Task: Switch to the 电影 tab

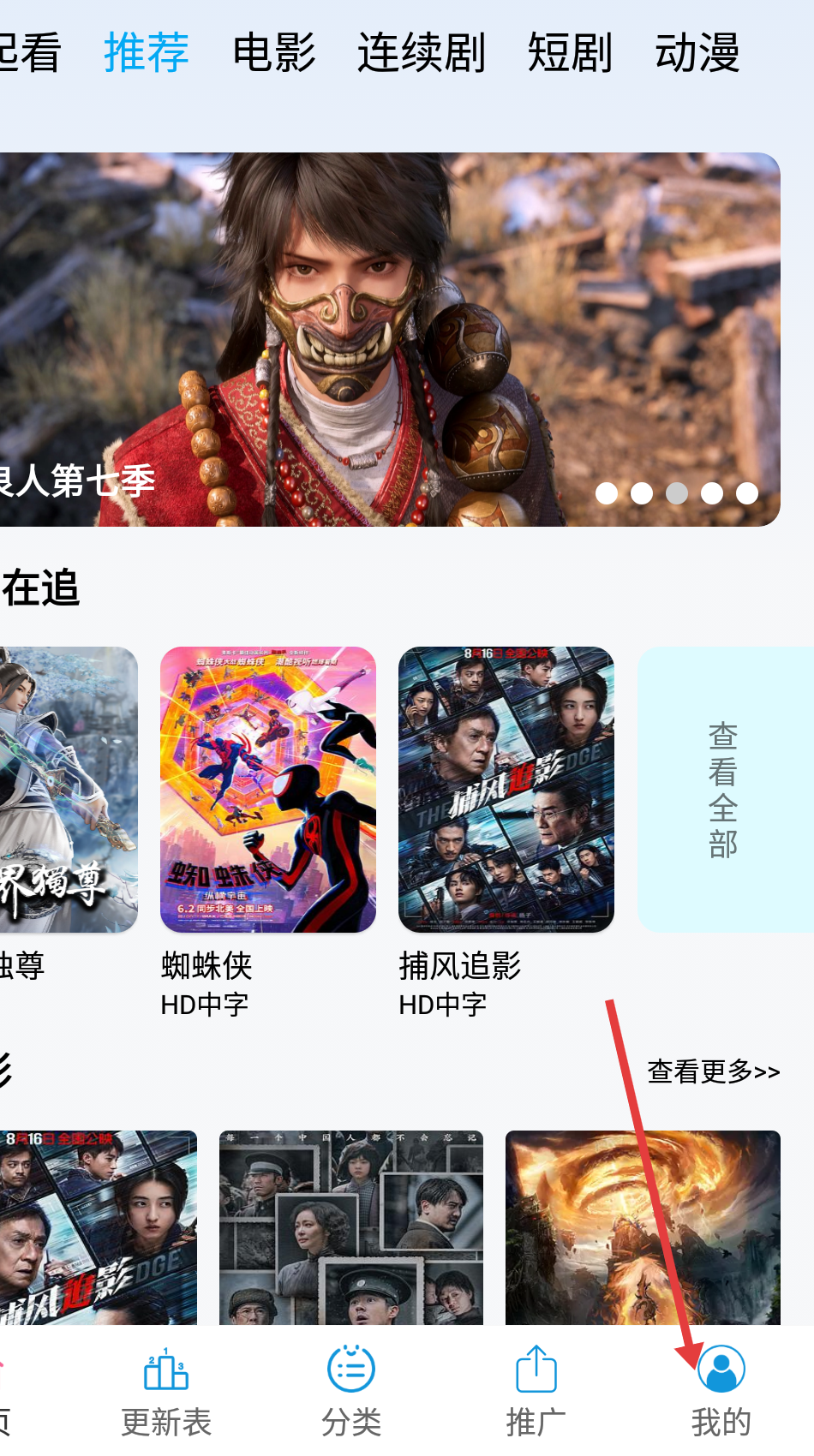Action: (274, 53)
